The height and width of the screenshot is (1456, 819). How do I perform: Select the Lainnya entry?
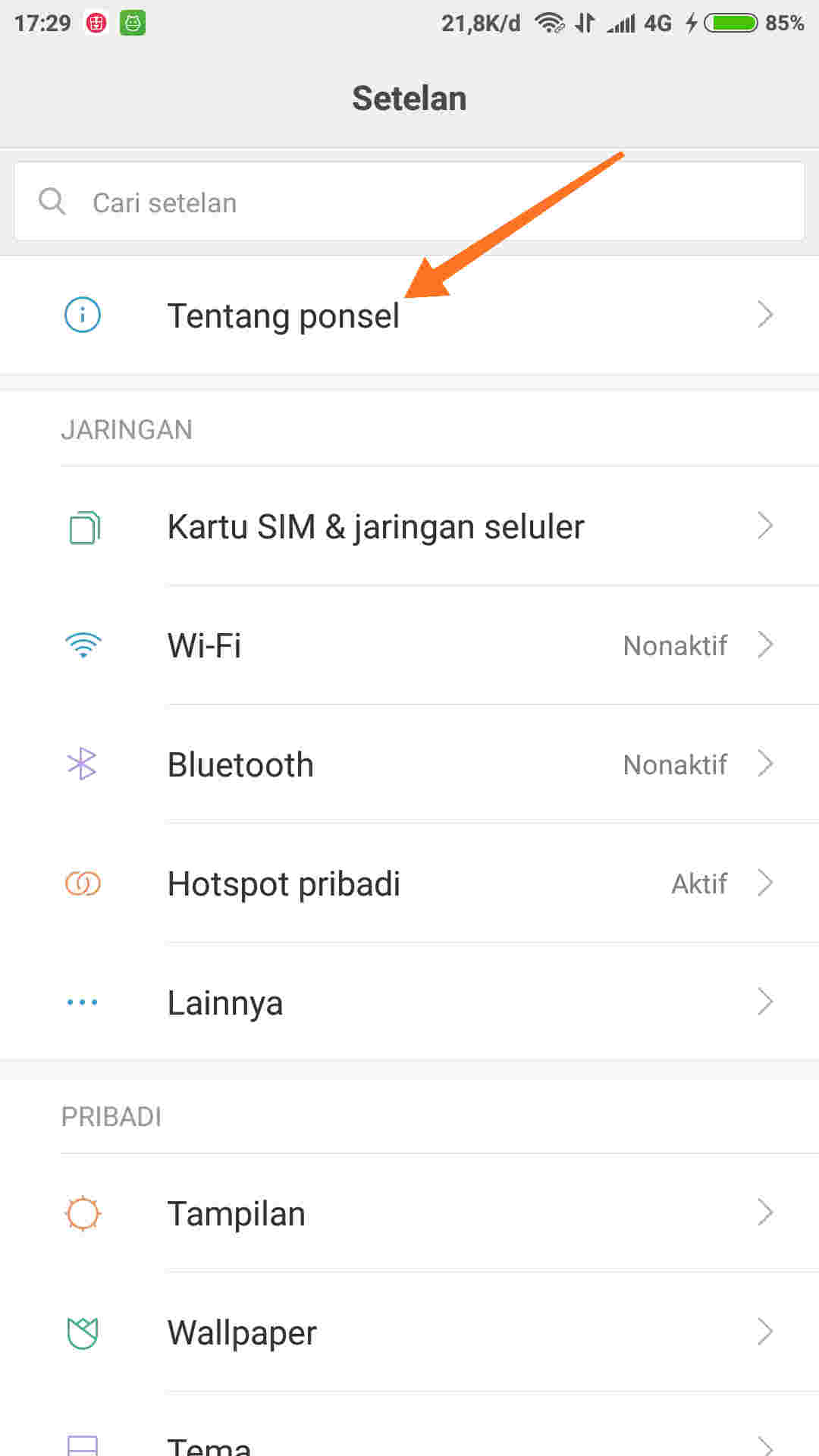tap(224, 1002)
